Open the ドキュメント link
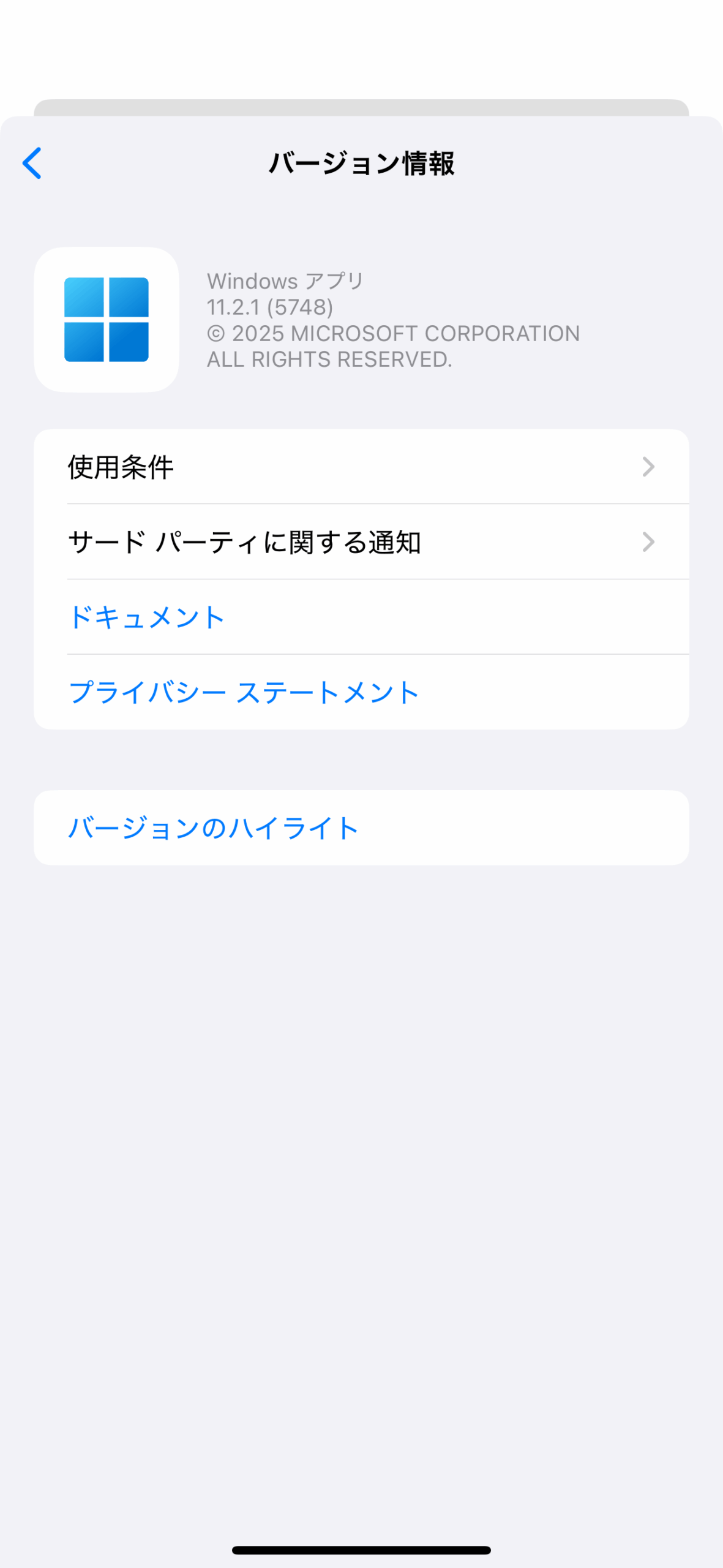This screenshot has height=1568, width=723. click(x=147, y=617)
